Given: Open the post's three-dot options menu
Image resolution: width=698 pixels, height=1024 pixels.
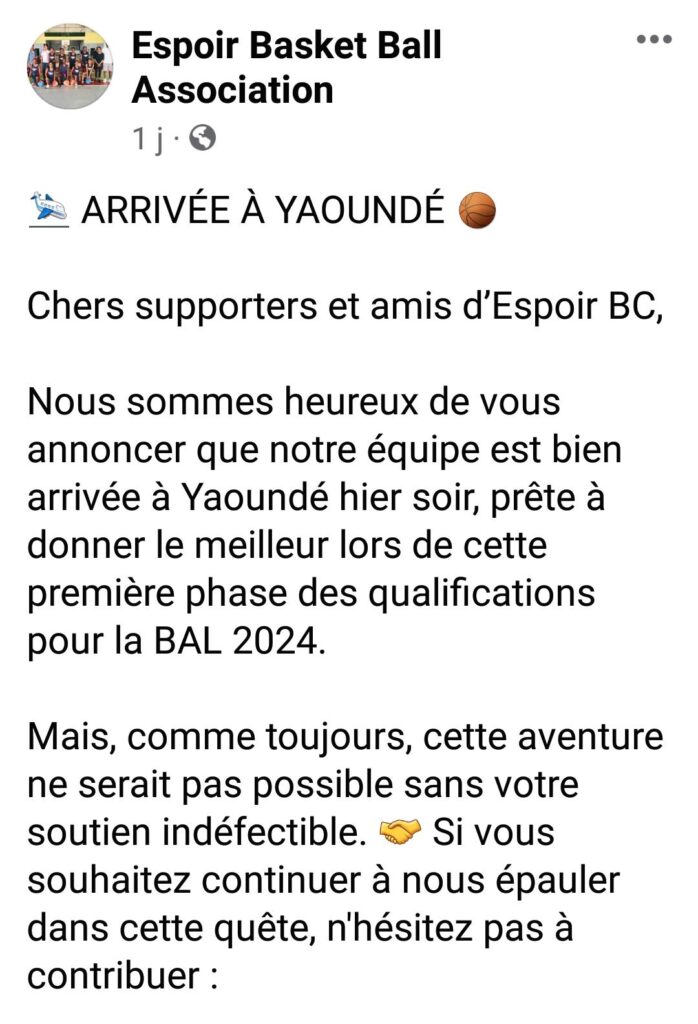Looking at the screenshot, I should click(654, 40).
